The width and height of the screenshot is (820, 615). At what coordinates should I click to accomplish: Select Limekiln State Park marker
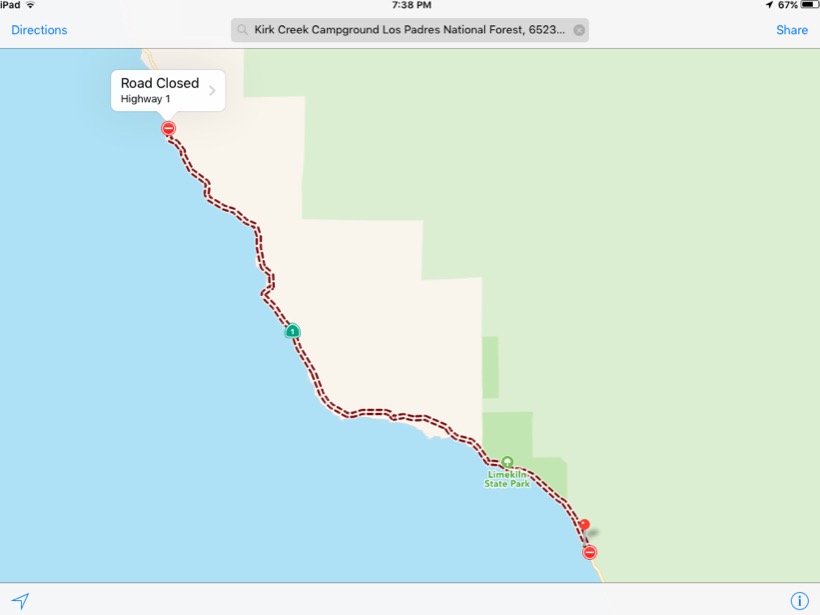click(x=507, y=463)
